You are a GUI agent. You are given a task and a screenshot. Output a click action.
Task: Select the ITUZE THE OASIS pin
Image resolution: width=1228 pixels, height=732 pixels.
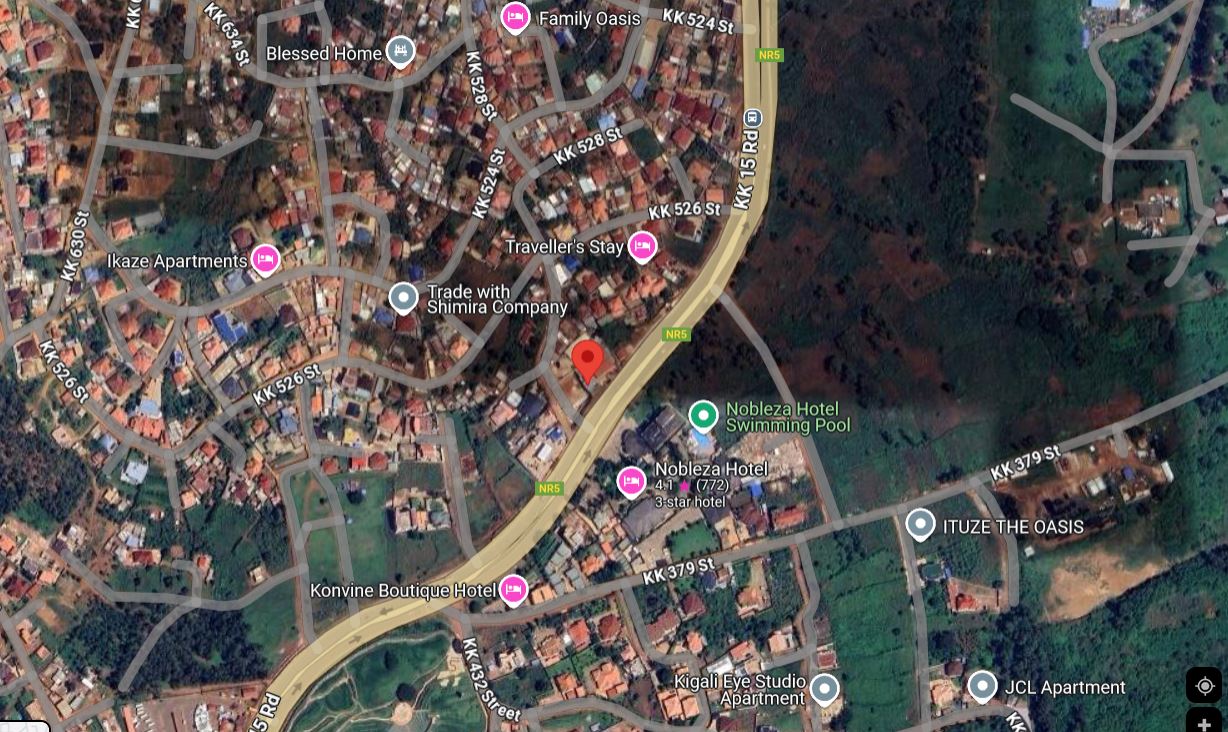[x=920, y=524]
